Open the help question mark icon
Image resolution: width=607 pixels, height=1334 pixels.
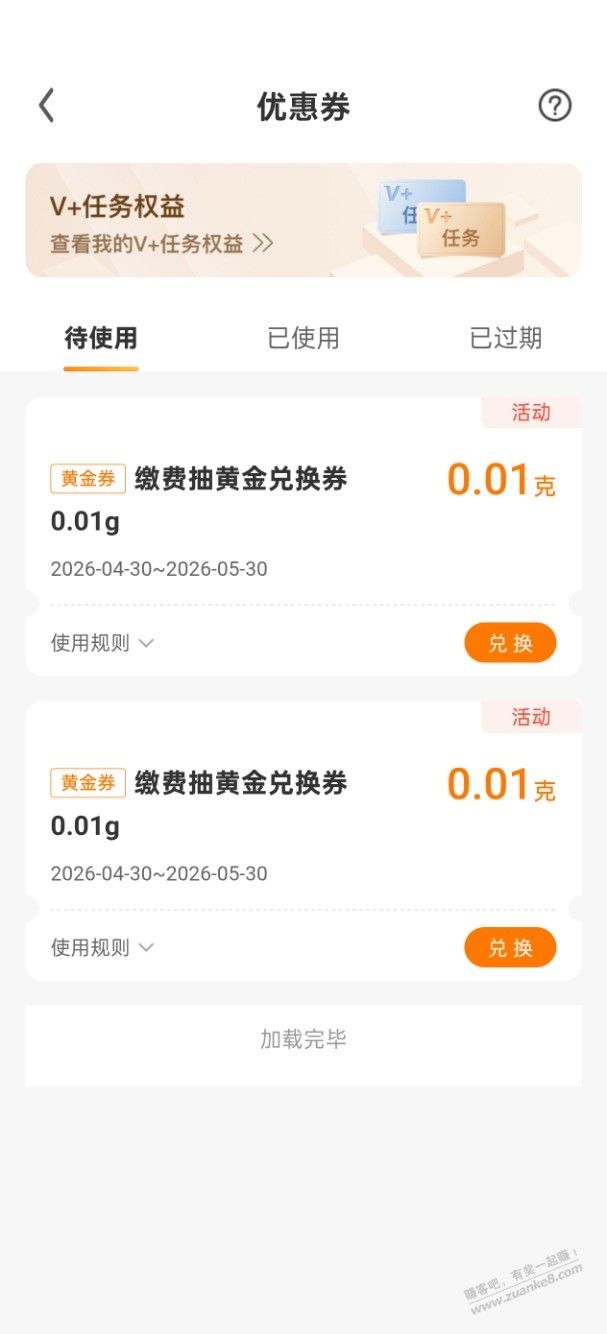pos(555,105)
